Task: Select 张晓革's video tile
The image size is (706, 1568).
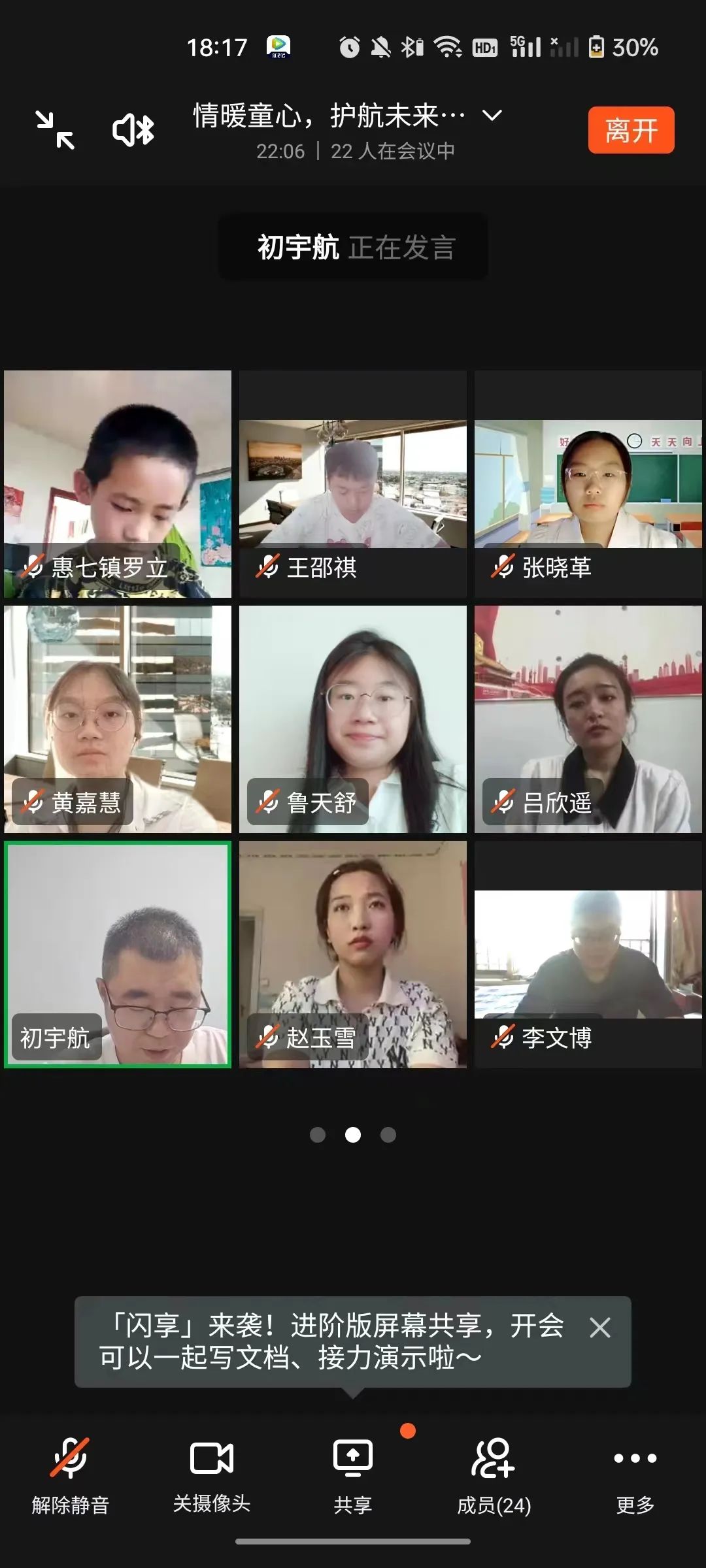Action: click(x=588, y=484)
